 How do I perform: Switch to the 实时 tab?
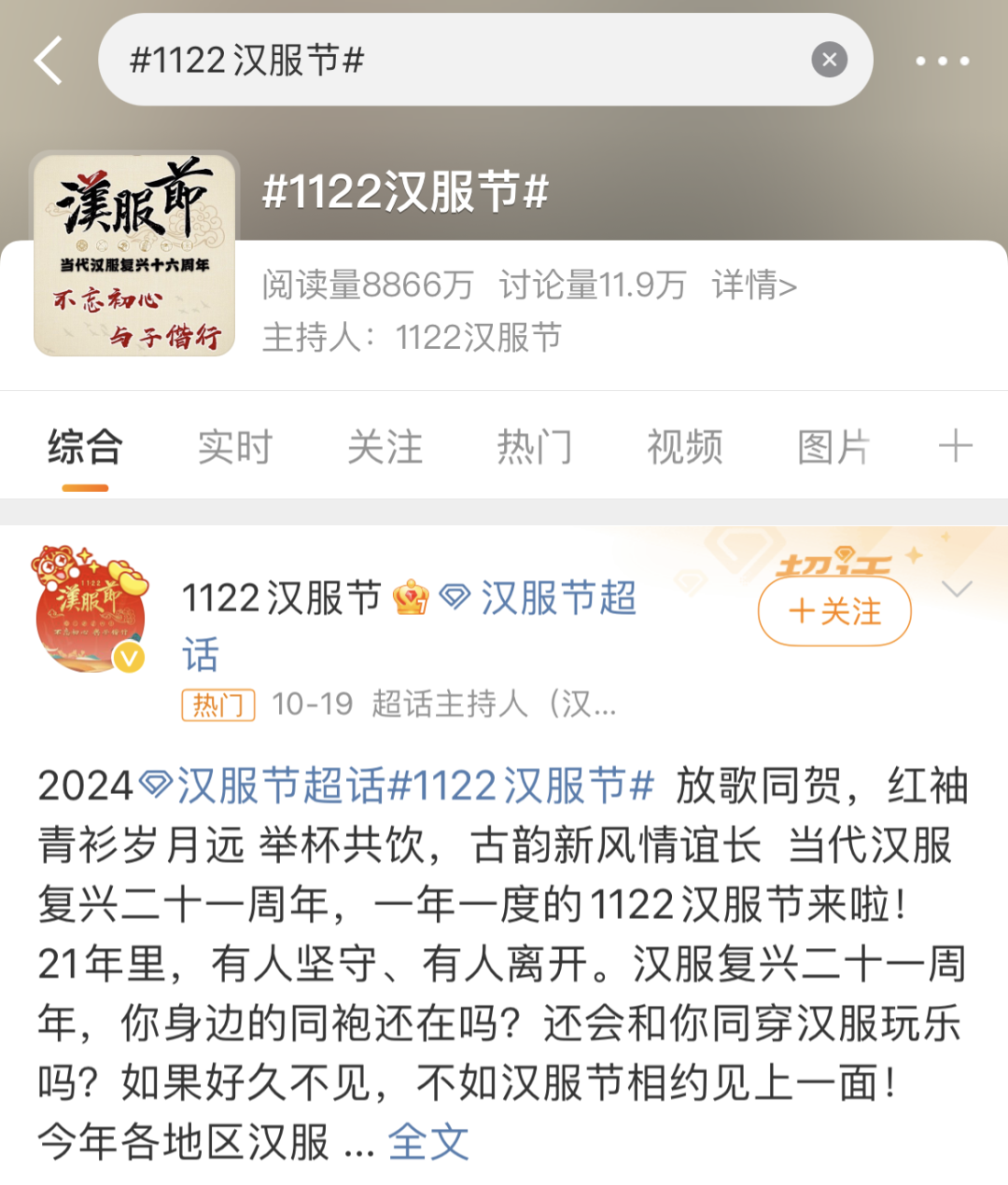coord(234,447)
